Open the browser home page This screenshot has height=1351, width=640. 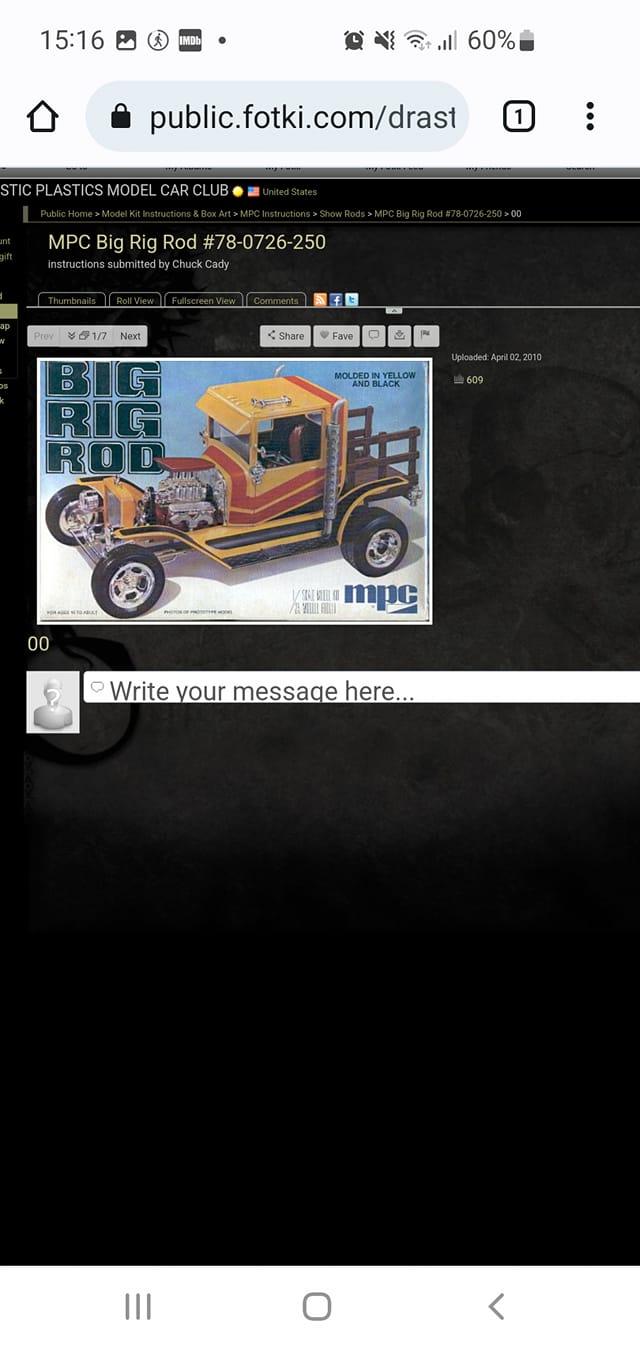[42, 117]
